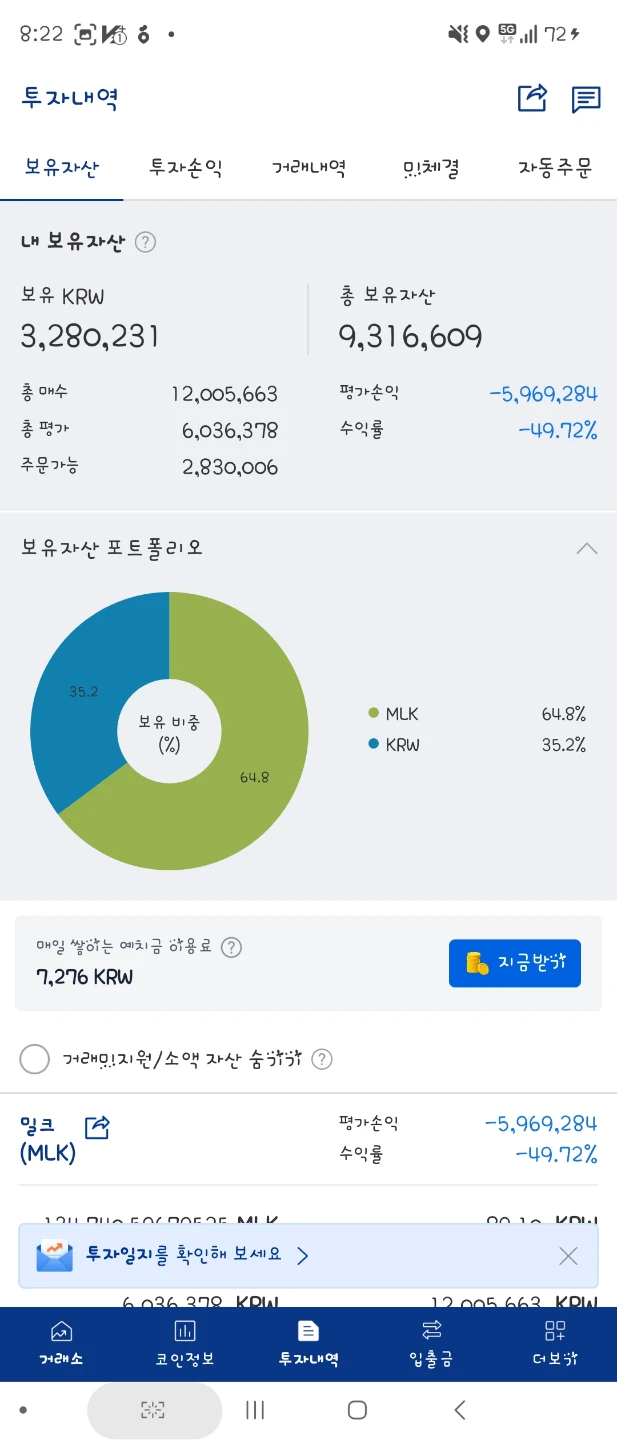Dismiss the 투자일지 banner
This screenshot has width=617, height=1440.
coord(568,1256)
